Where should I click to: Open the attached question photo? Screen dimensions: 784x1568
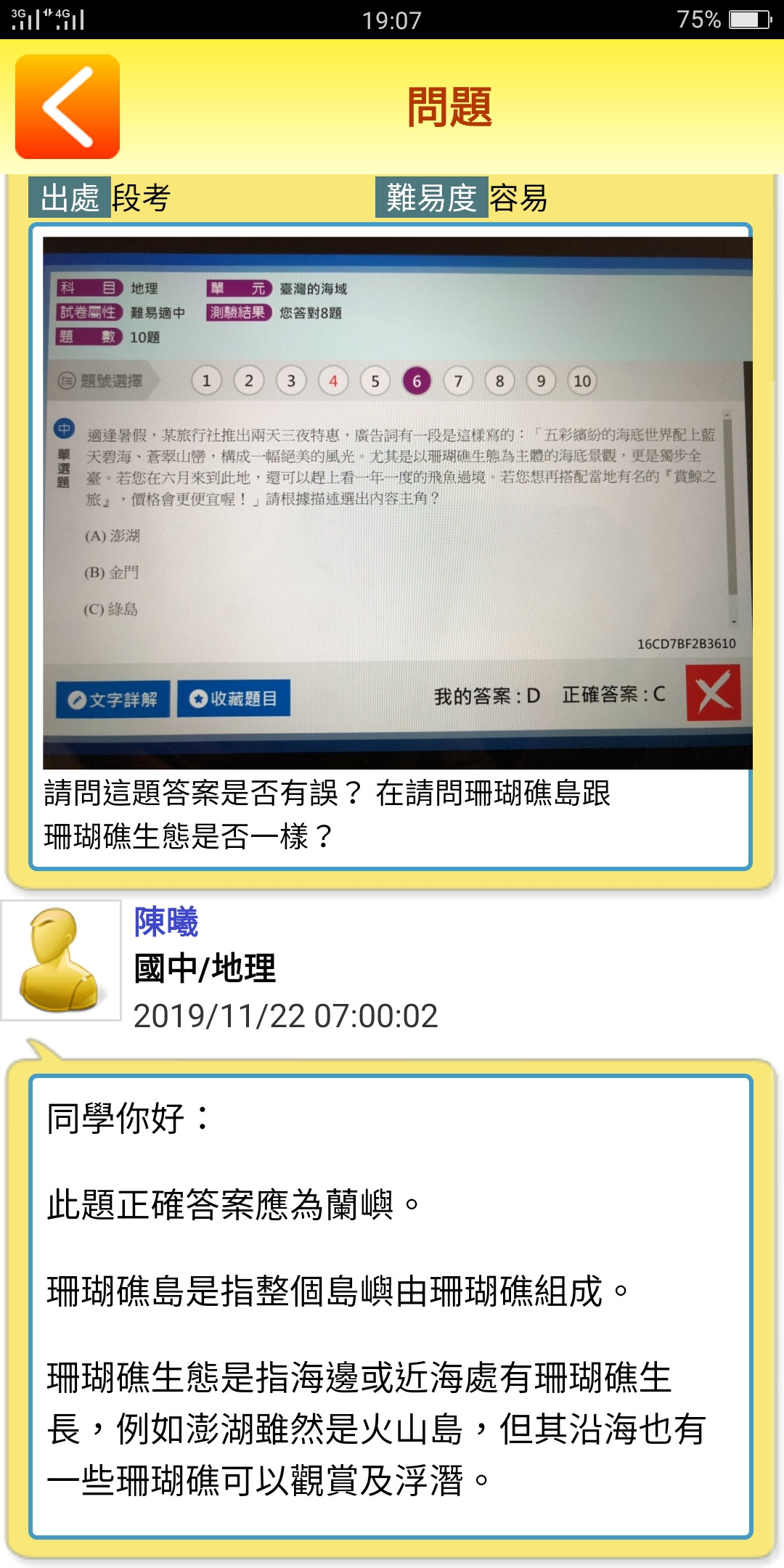coord(397,502)
